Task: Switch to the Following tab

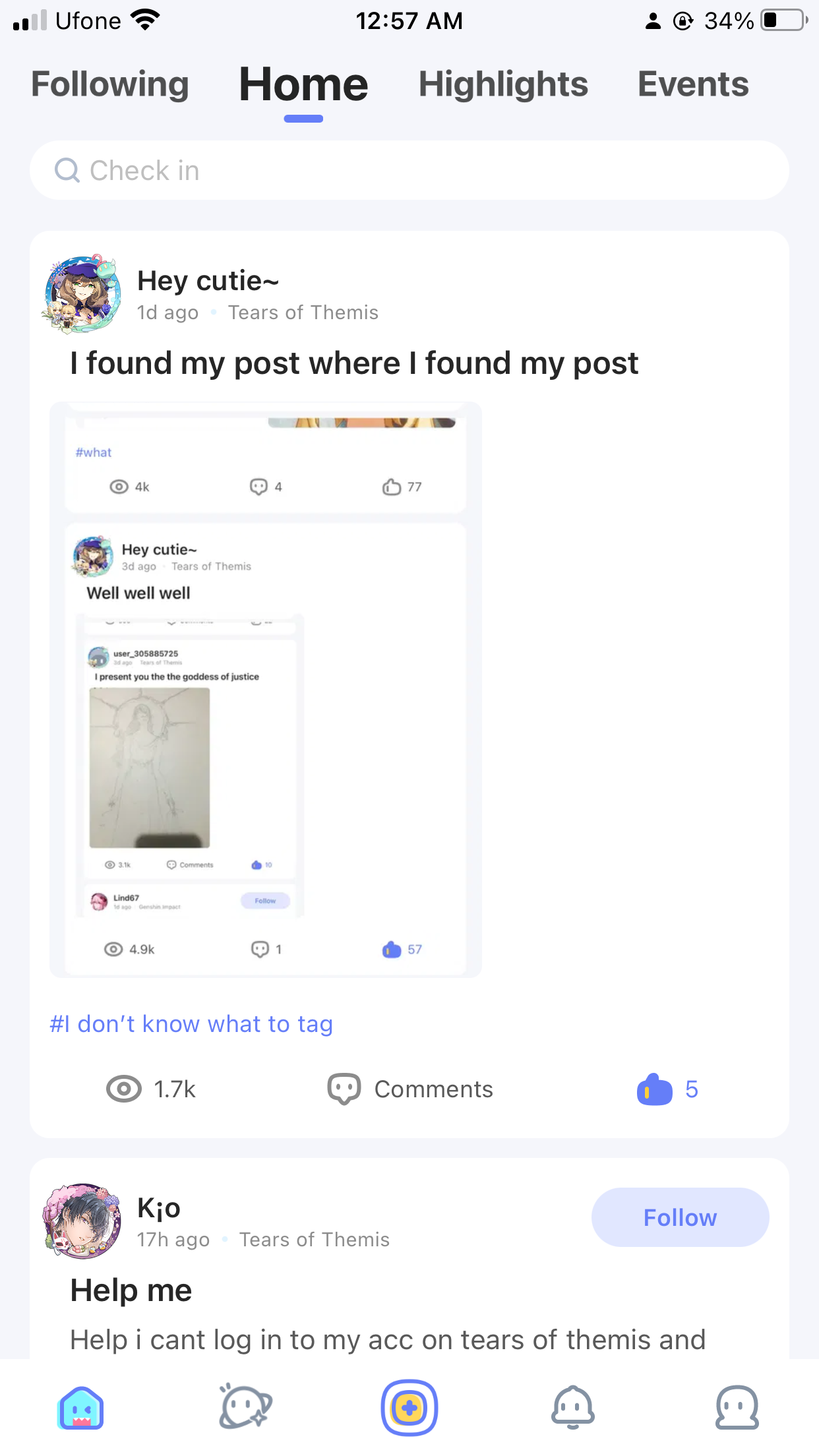Action: click(110, 84)
